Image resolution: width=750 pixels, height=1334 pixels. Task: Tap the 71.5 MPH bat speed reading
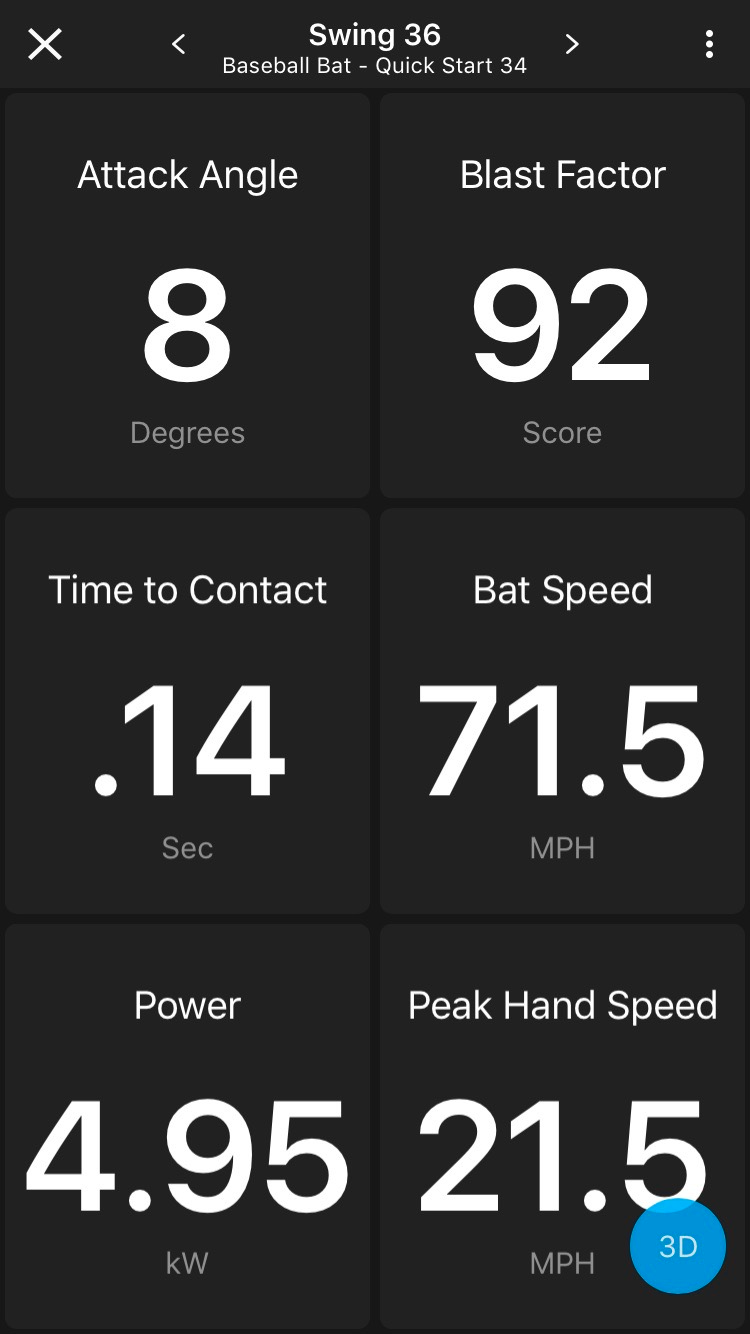(x=562, y=740)
